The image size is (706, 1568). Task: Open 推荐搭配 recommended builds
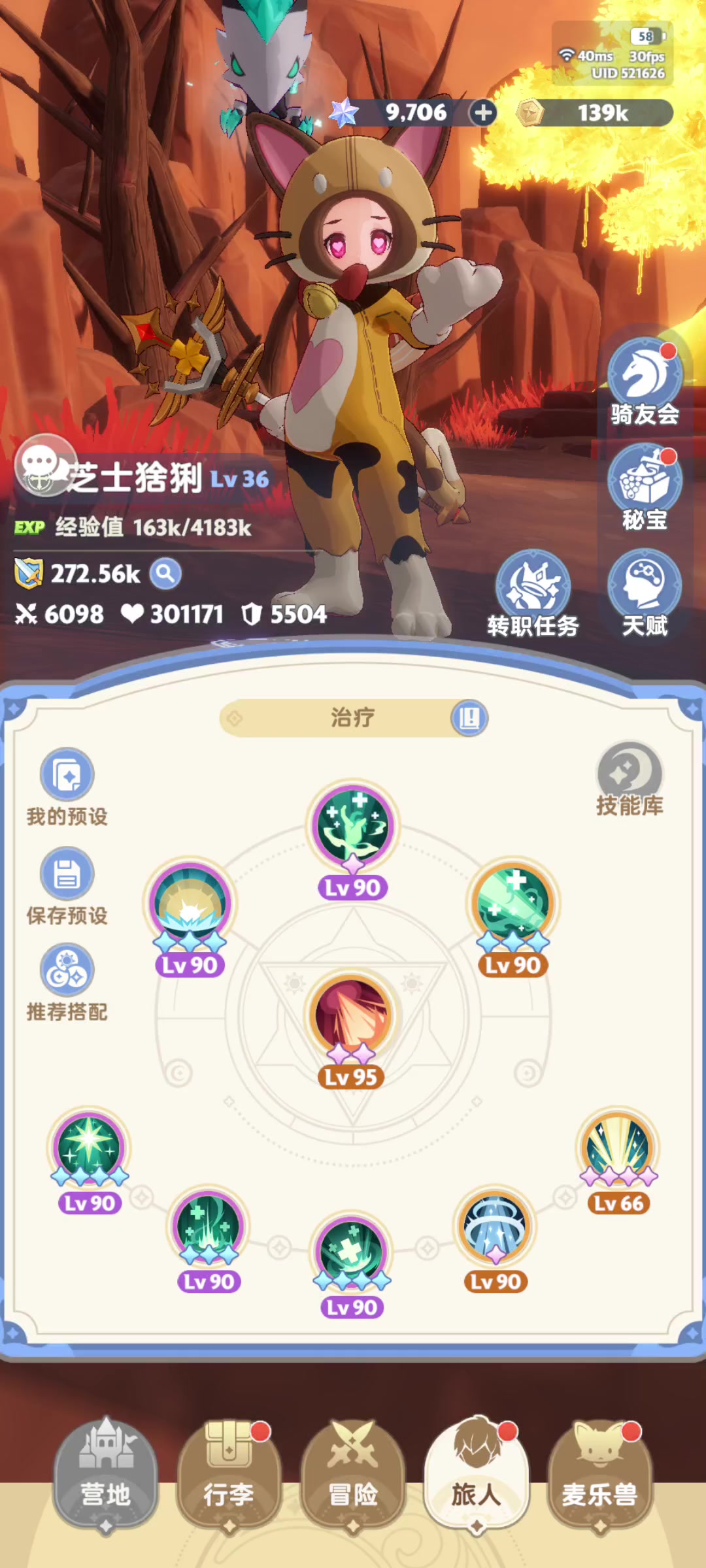[67, 972]
